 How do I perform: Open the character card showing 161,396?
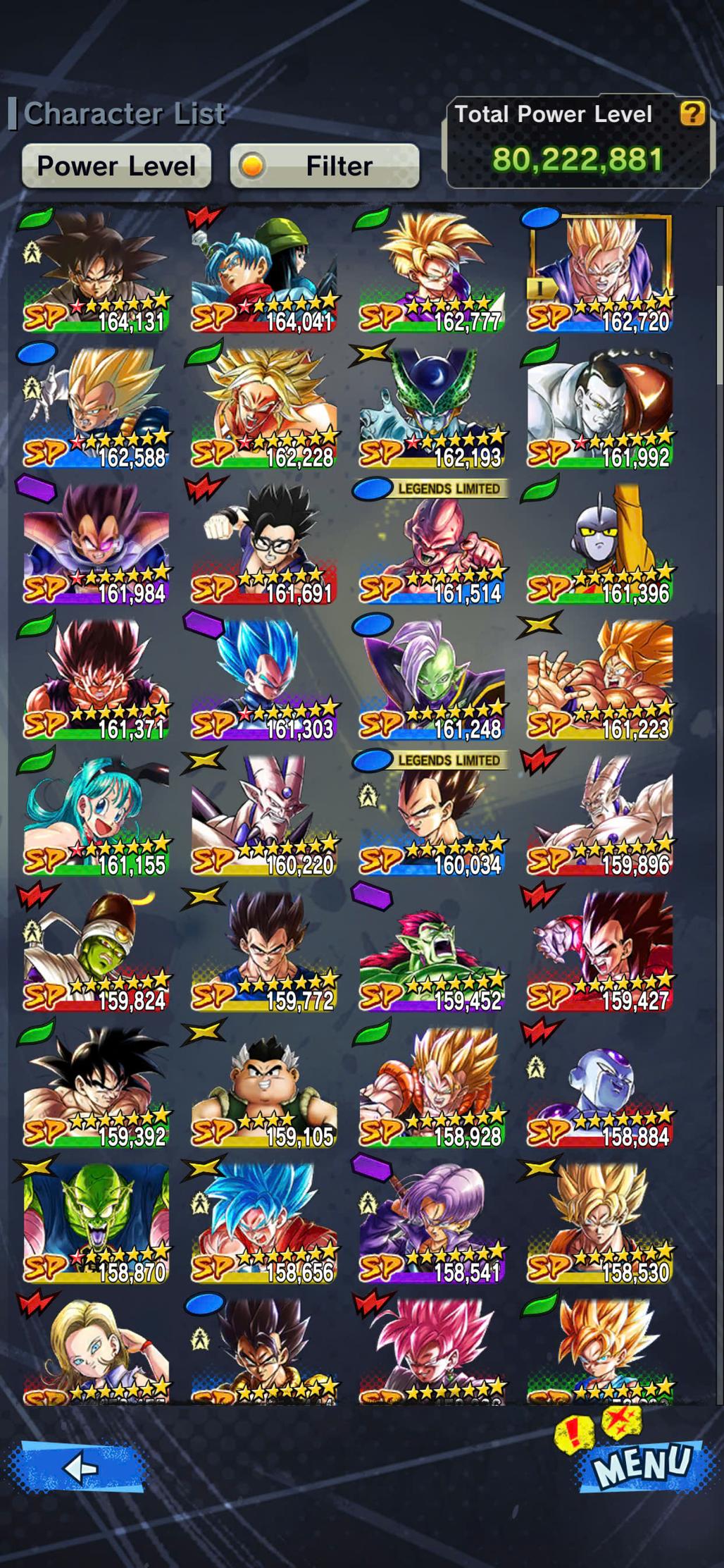tap(599, 544)
